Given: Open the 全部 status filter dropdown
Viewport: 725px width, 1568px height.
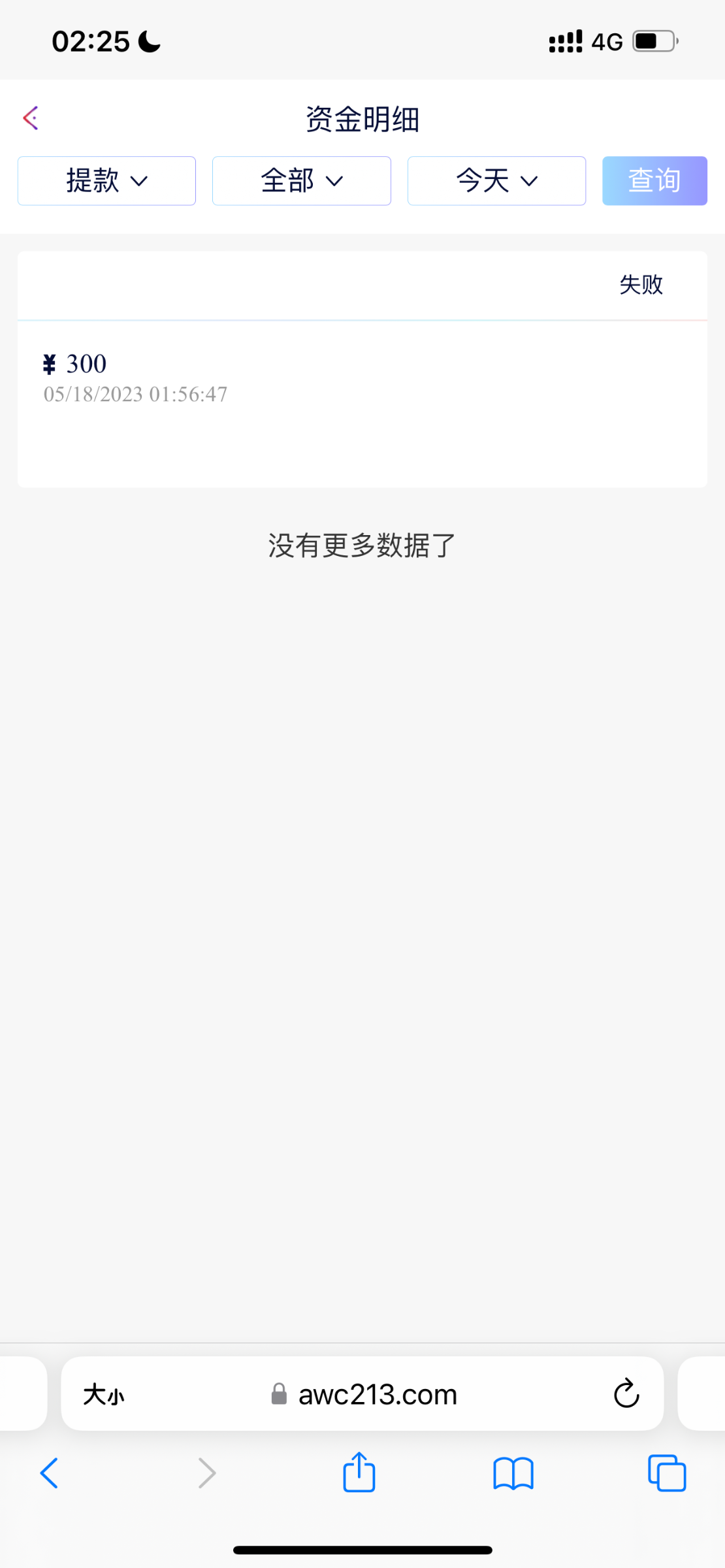Looking at the screenshot, I should (301, 181).
